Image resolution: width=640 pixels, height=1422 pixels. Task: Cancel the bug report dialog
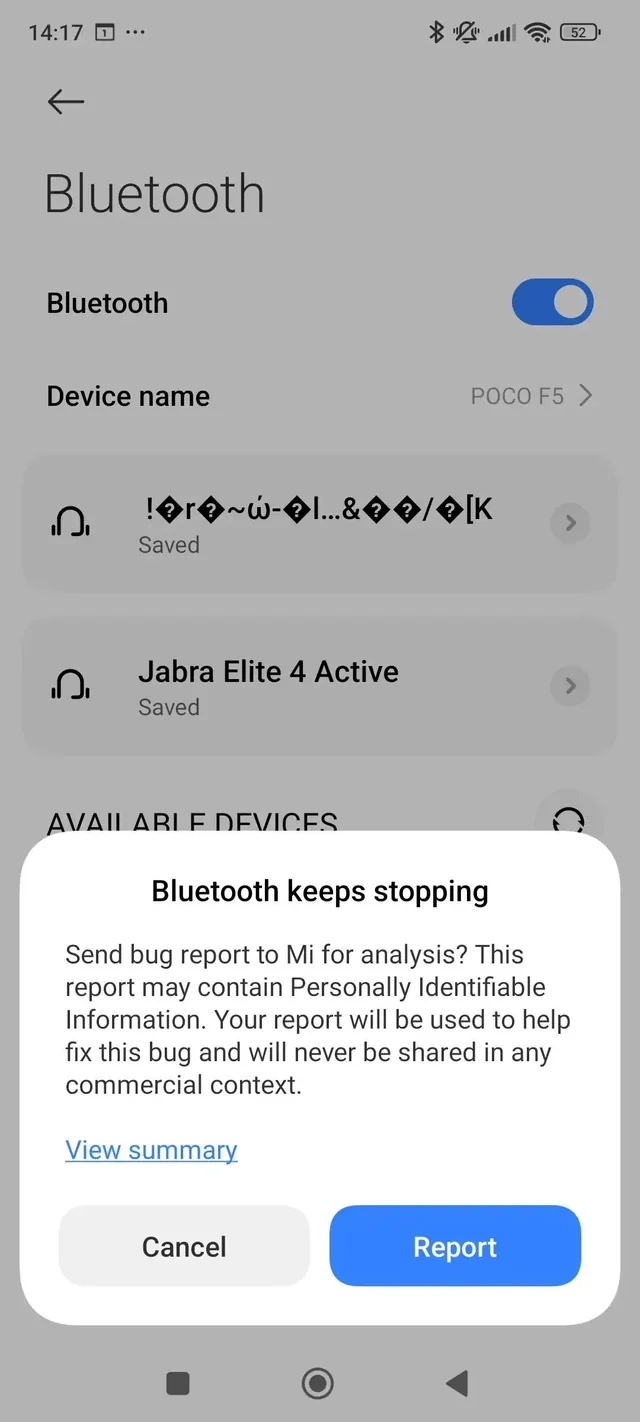point(184,1245)
